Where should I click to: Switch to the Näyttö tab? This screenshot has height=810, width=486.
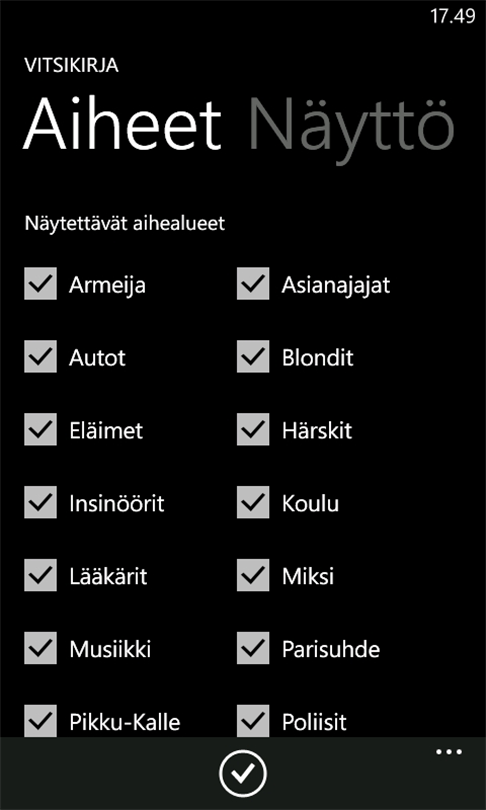351,125
